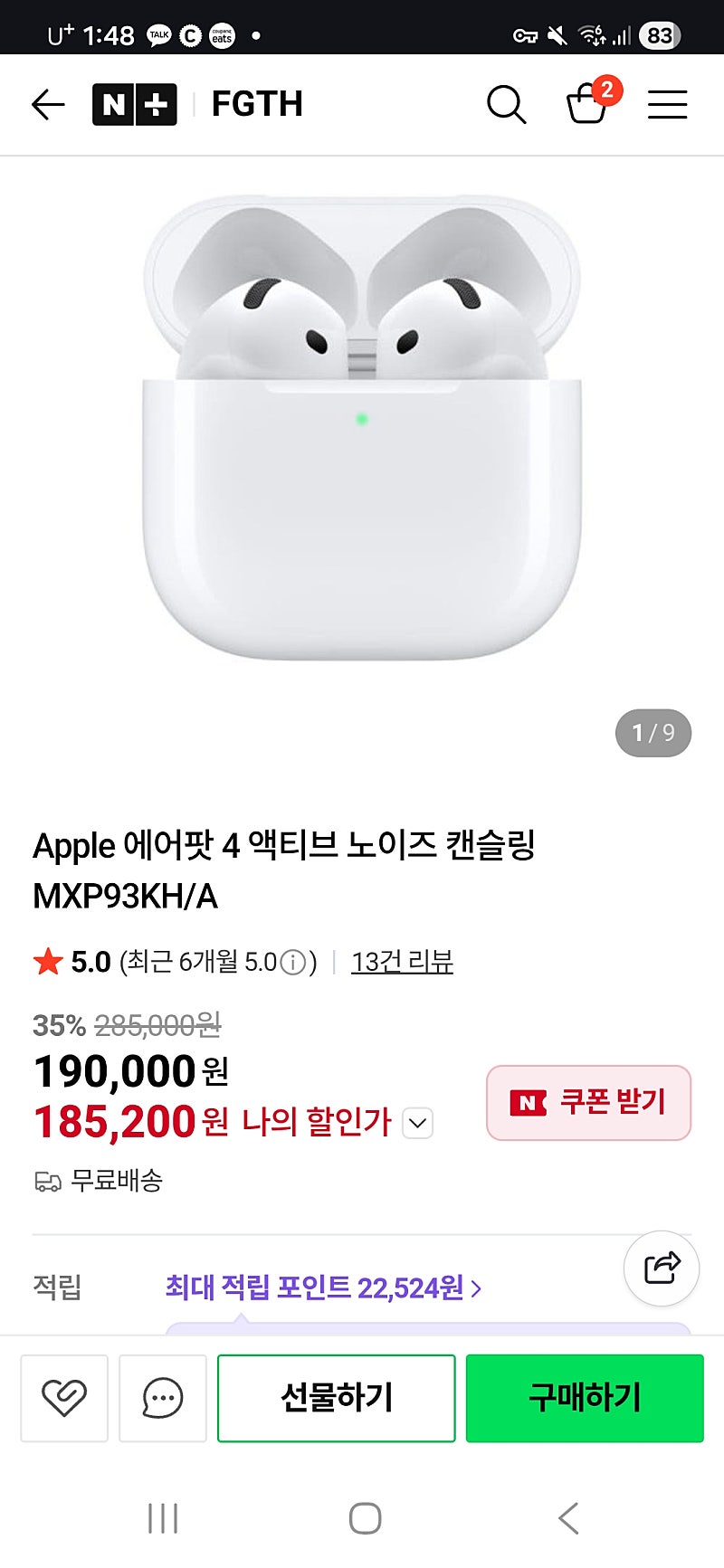Tap the rating info icon

(292, 963)
